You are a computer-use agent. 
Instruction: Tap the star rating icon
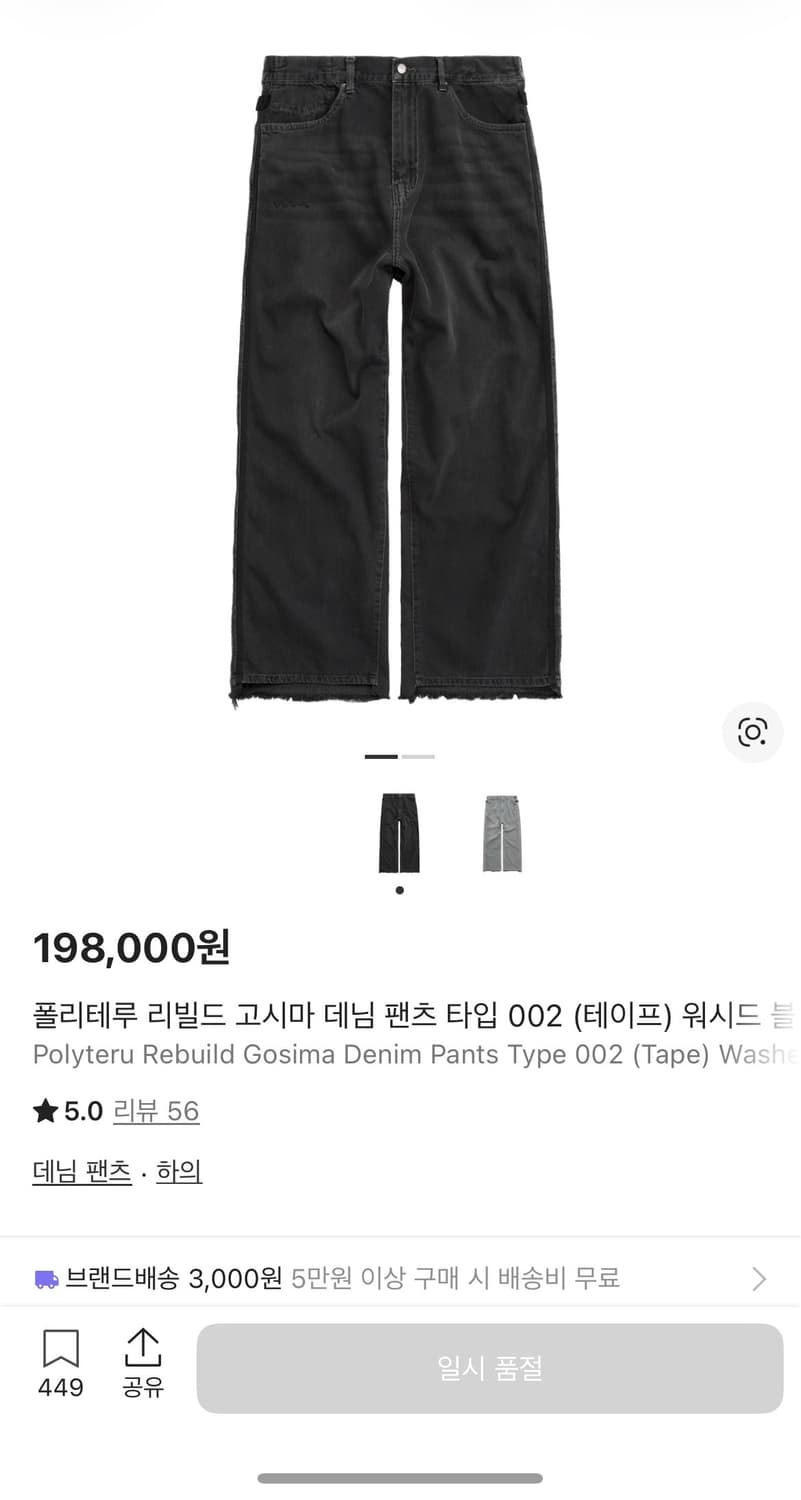(x=43, y=1111)
